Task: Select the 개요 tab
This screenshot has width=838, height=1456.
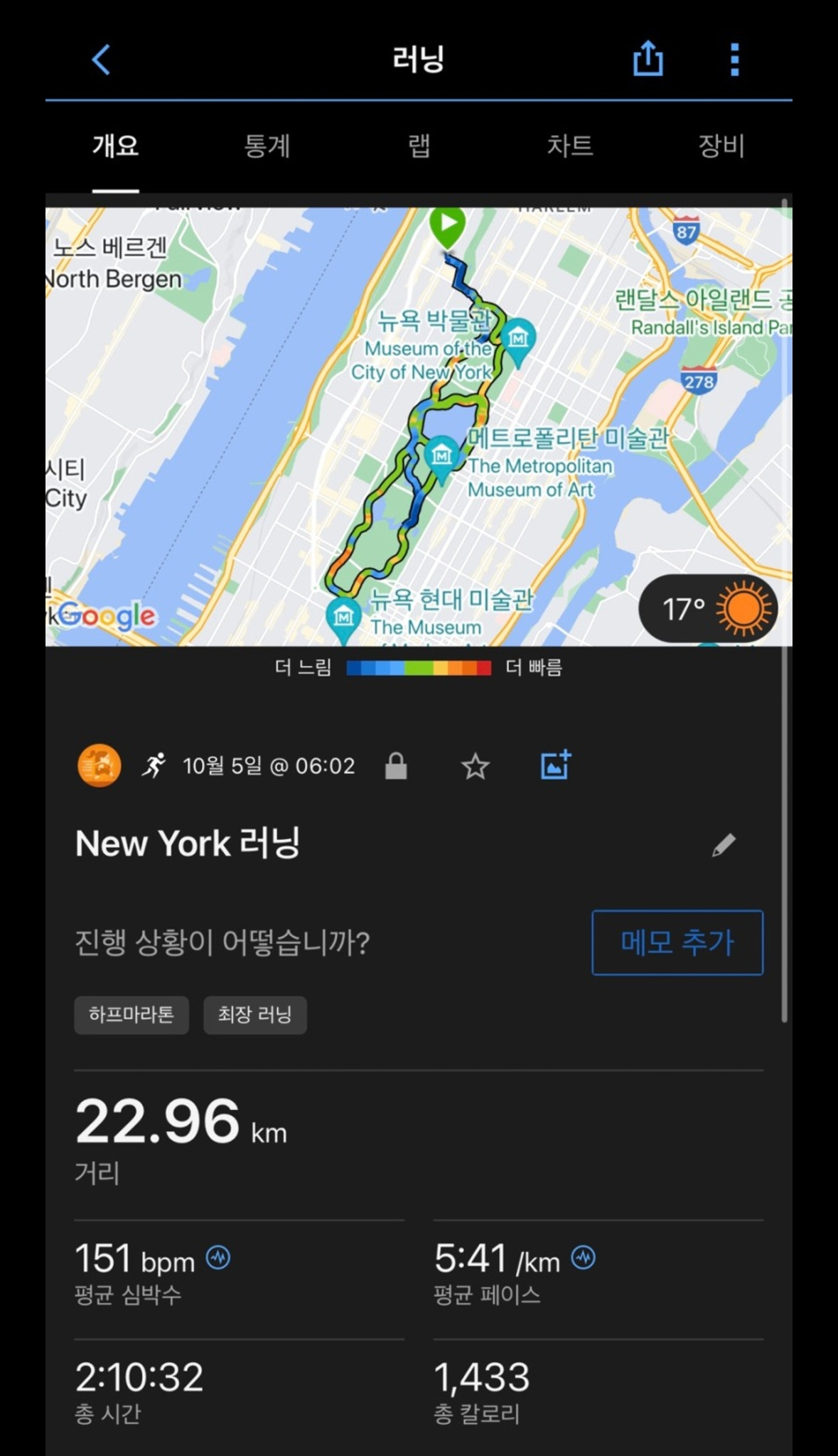Action: [115, 146]
